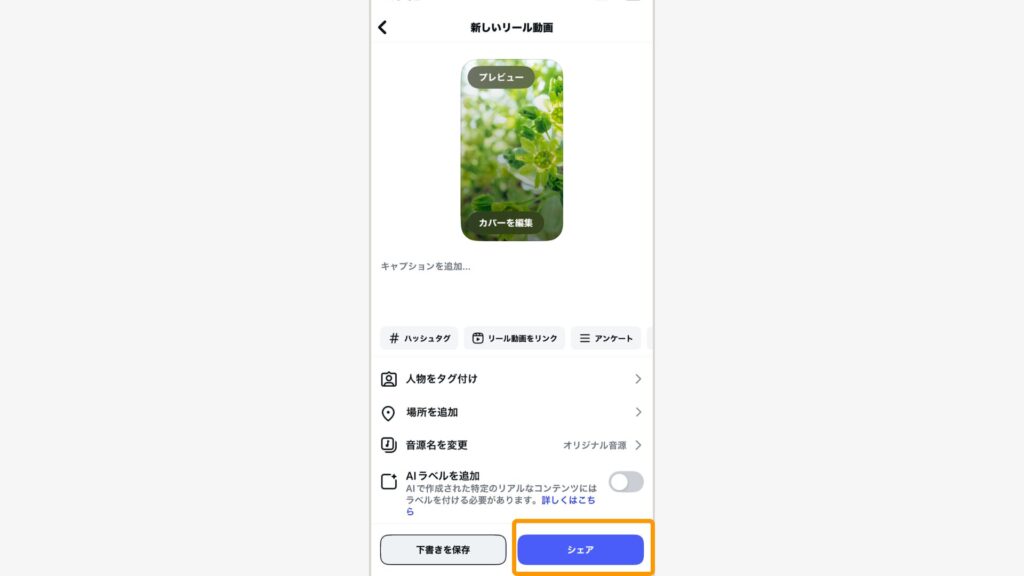1024x576 pixels.
Task: Select the リール動画をリンク chip
Action: click(x=514, y=339)
